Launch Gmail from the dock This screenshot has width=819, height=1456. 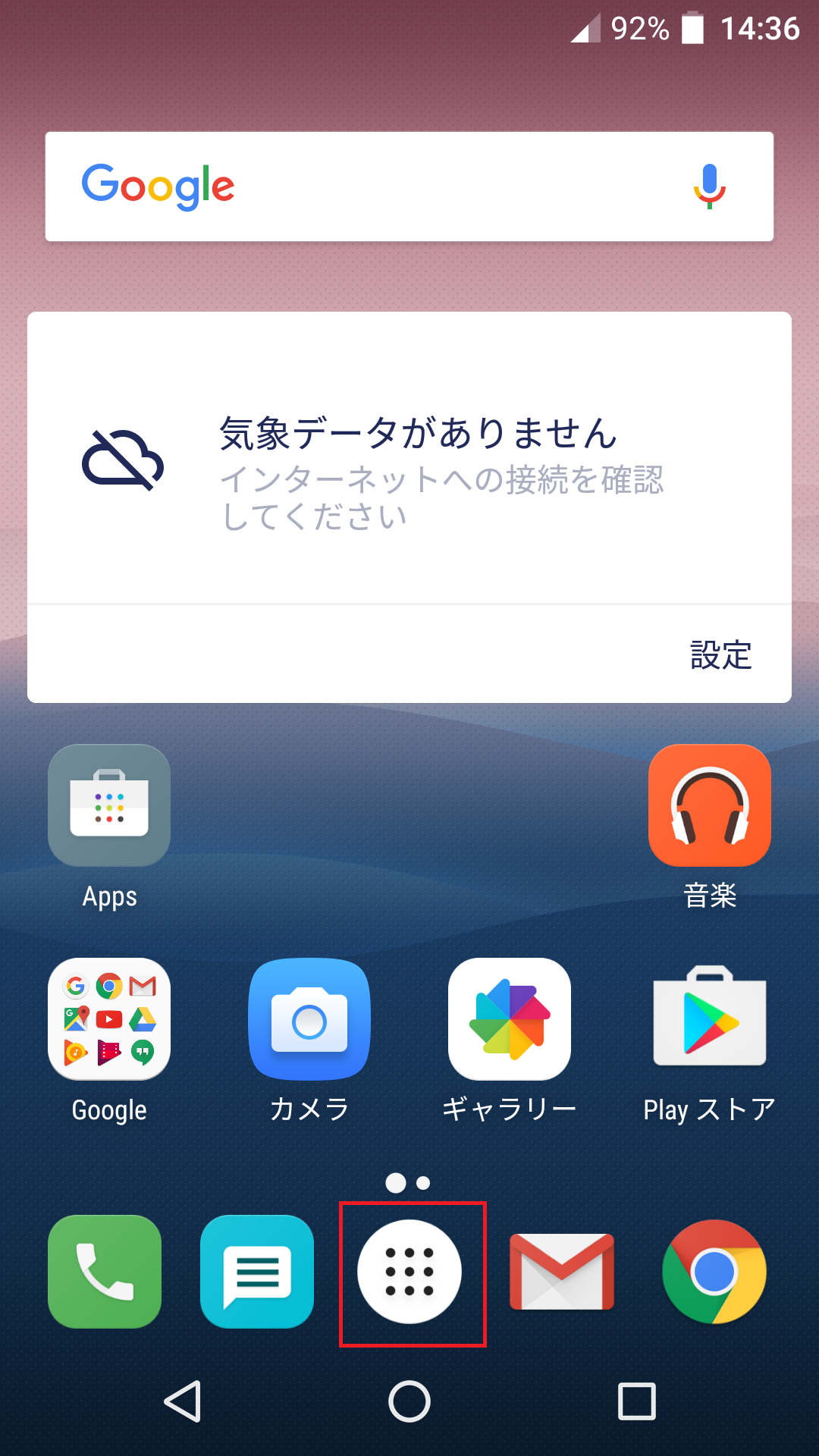pyautogui.click(x=562, y=1272)
